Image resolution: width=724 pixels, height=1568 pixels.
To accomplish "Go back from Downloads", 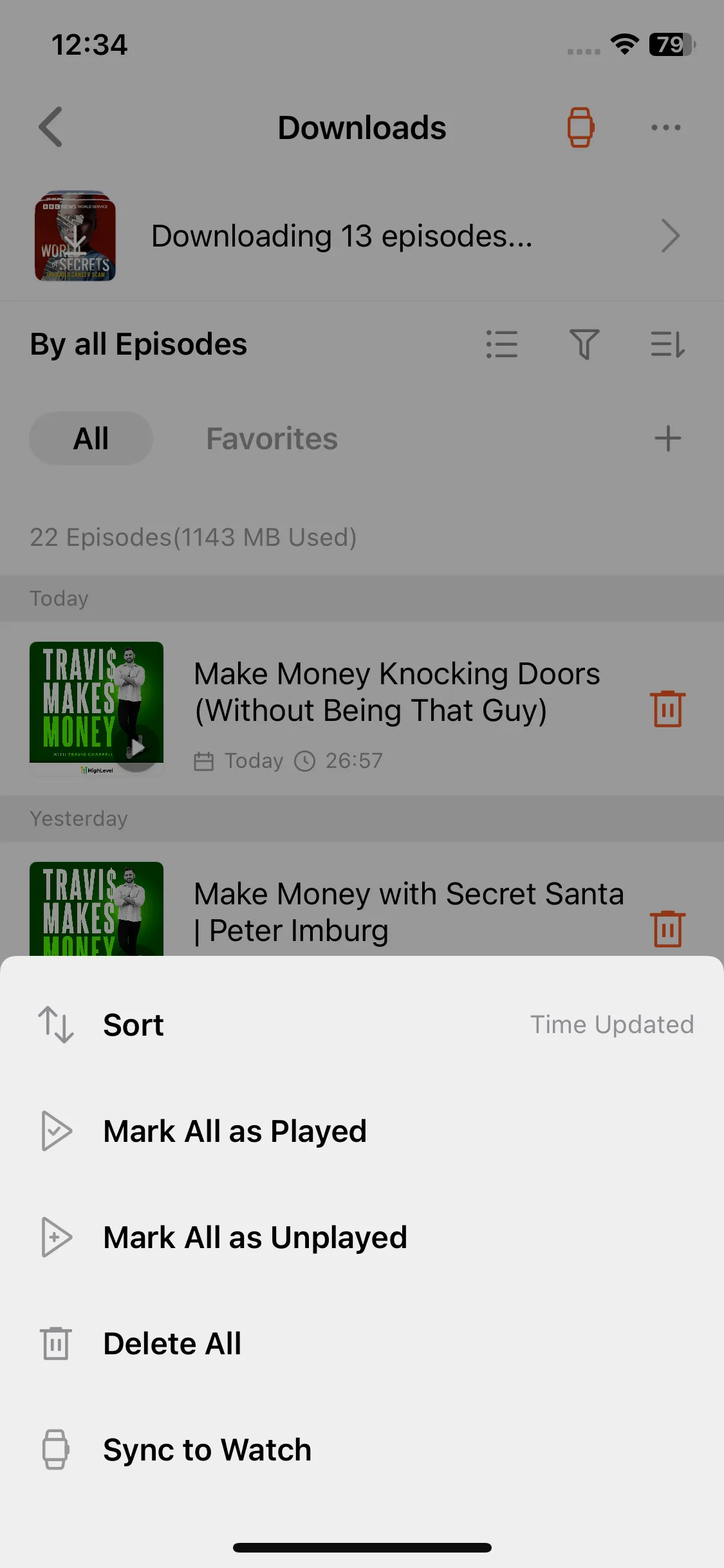I will pyautogui.click(x=51, y=127).
